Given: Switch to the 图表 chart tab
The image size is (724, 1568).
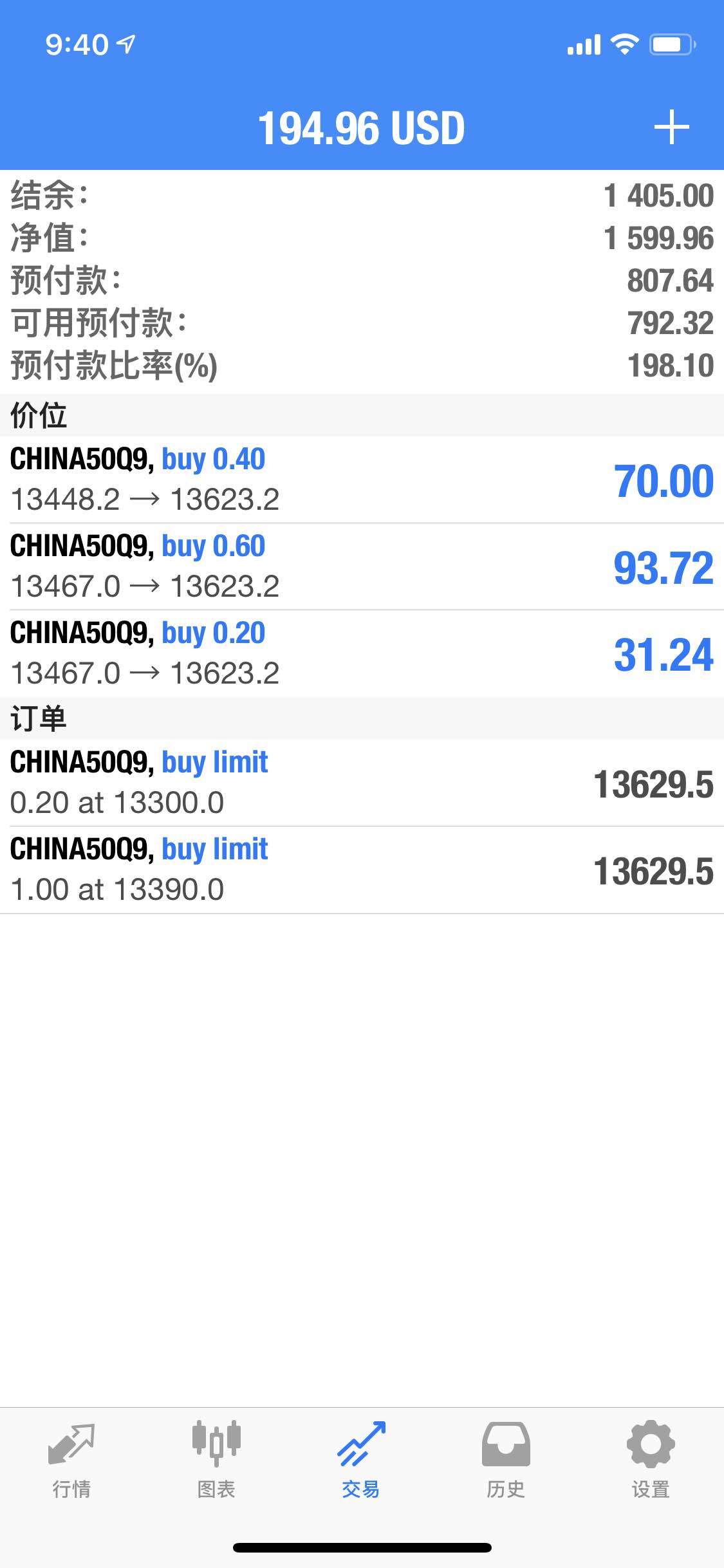Looking at the screenshot, I should [216, 1460].
